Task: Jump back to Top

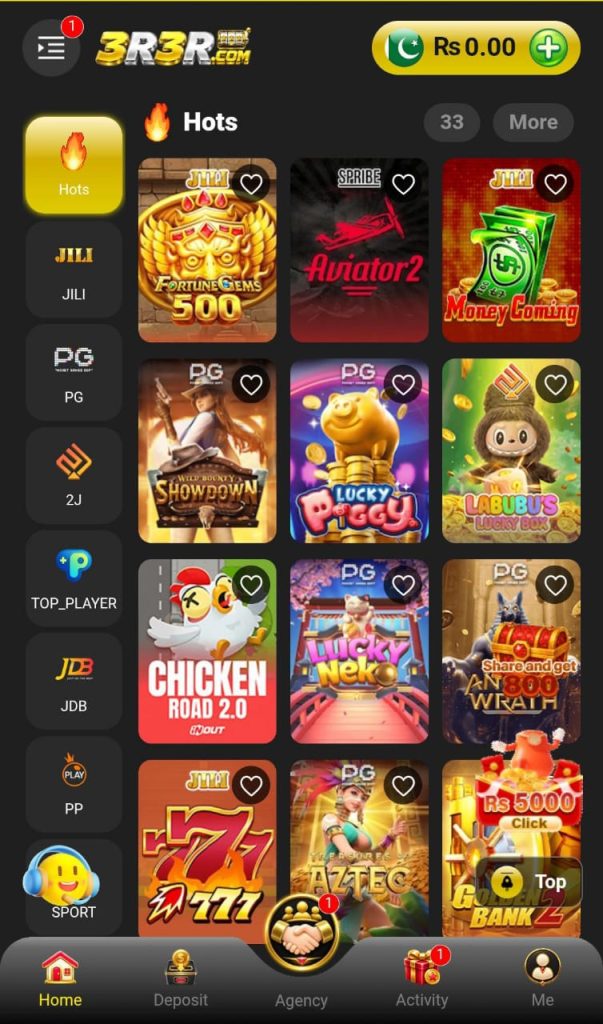Action: click(x=529, y=882)
